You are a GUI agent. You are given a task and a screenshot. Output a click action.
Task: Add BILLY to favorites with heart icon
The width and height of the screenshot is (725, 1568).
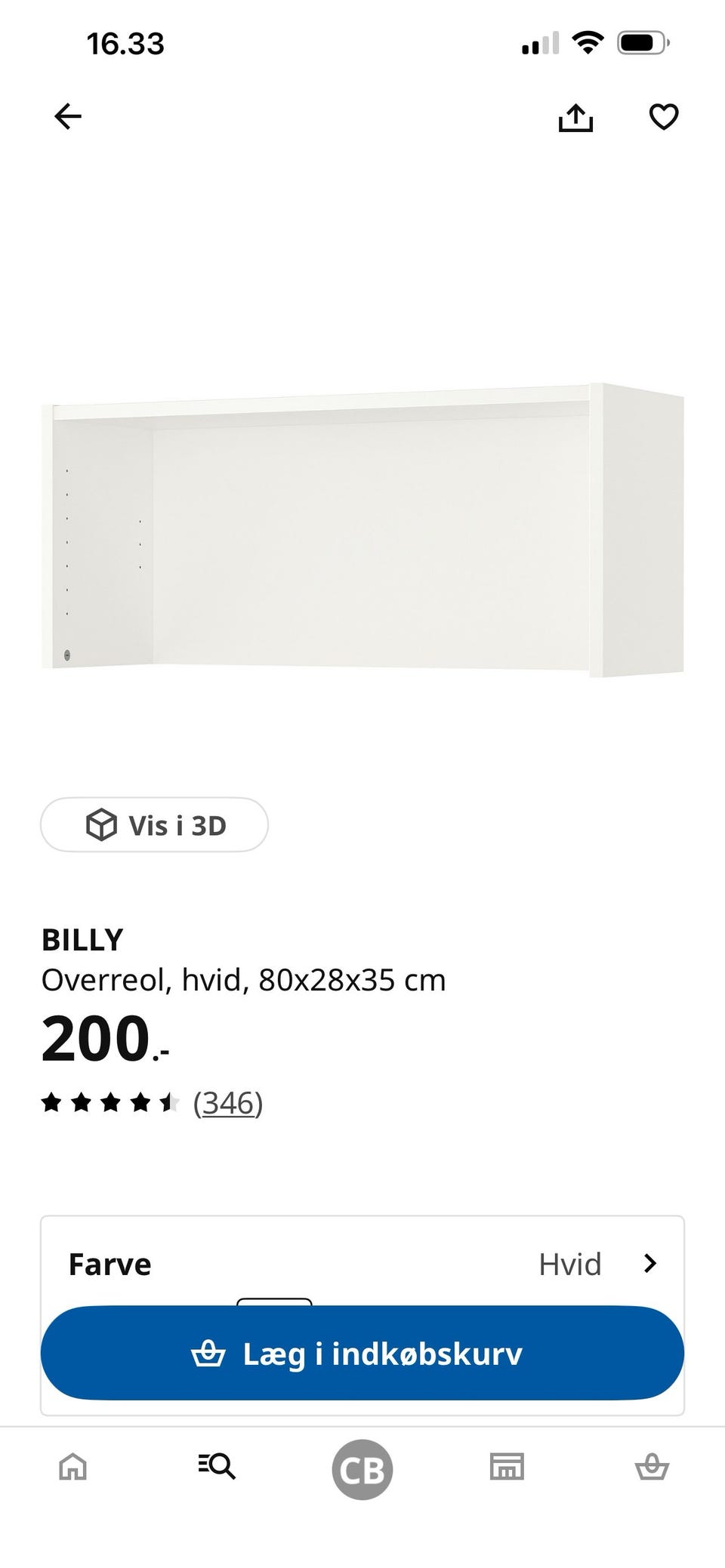[x=664, y=117]
